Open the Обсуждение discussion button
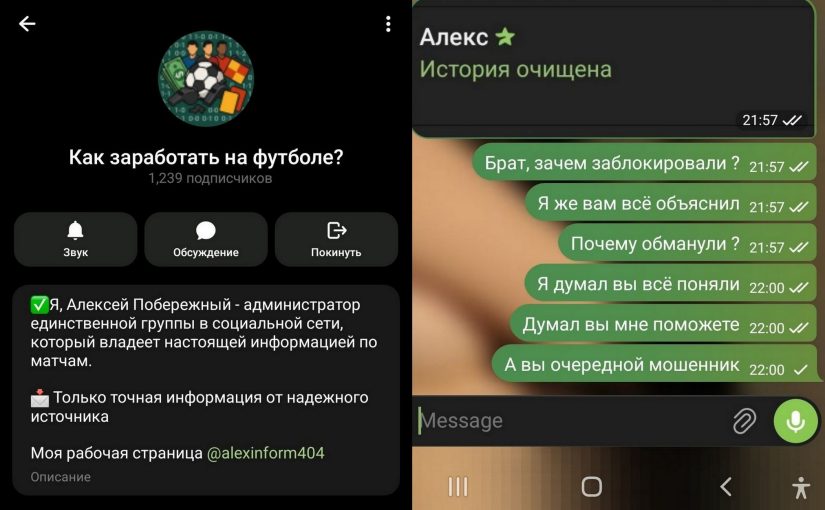This screenshot has height=510, width=825. (206, 239)
